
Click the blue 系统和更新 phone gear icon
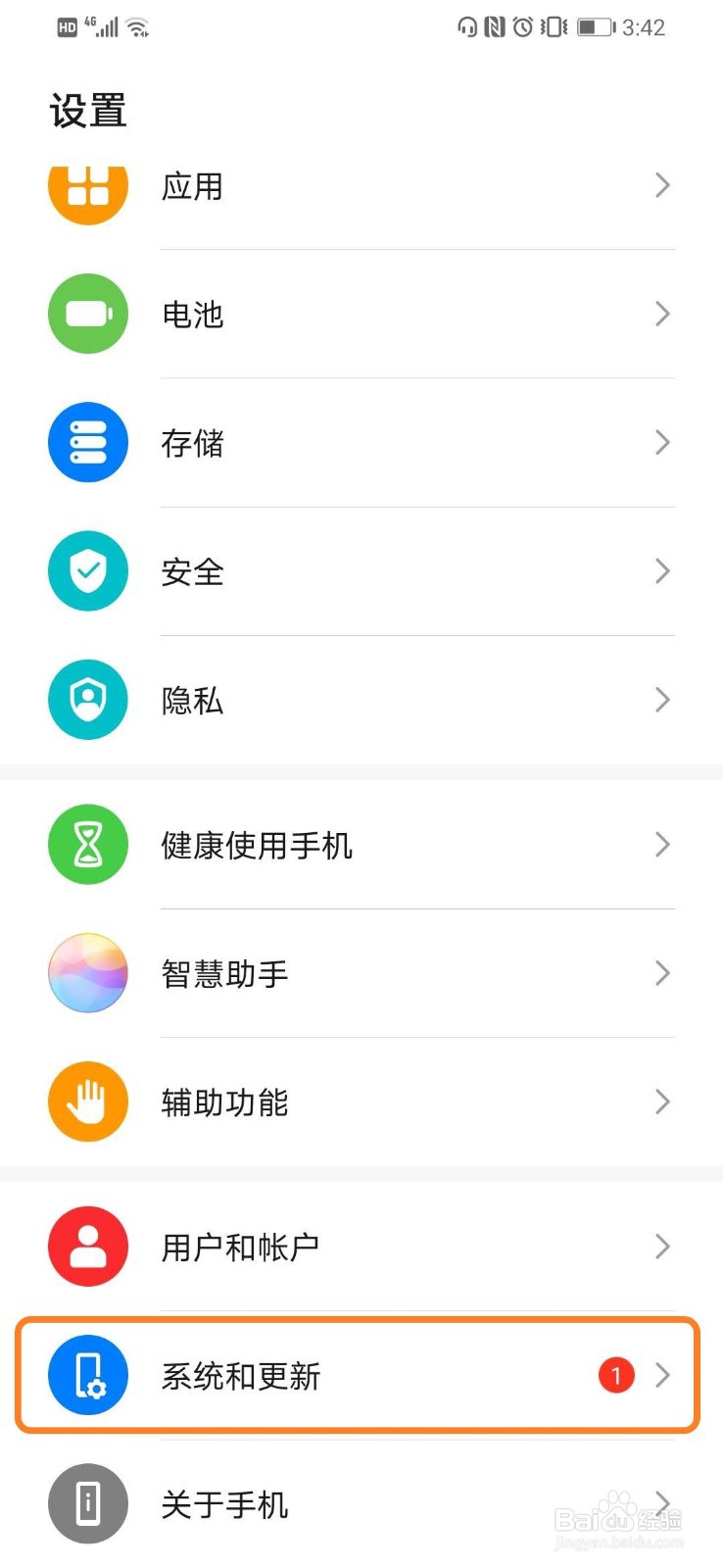[88, 1375]
